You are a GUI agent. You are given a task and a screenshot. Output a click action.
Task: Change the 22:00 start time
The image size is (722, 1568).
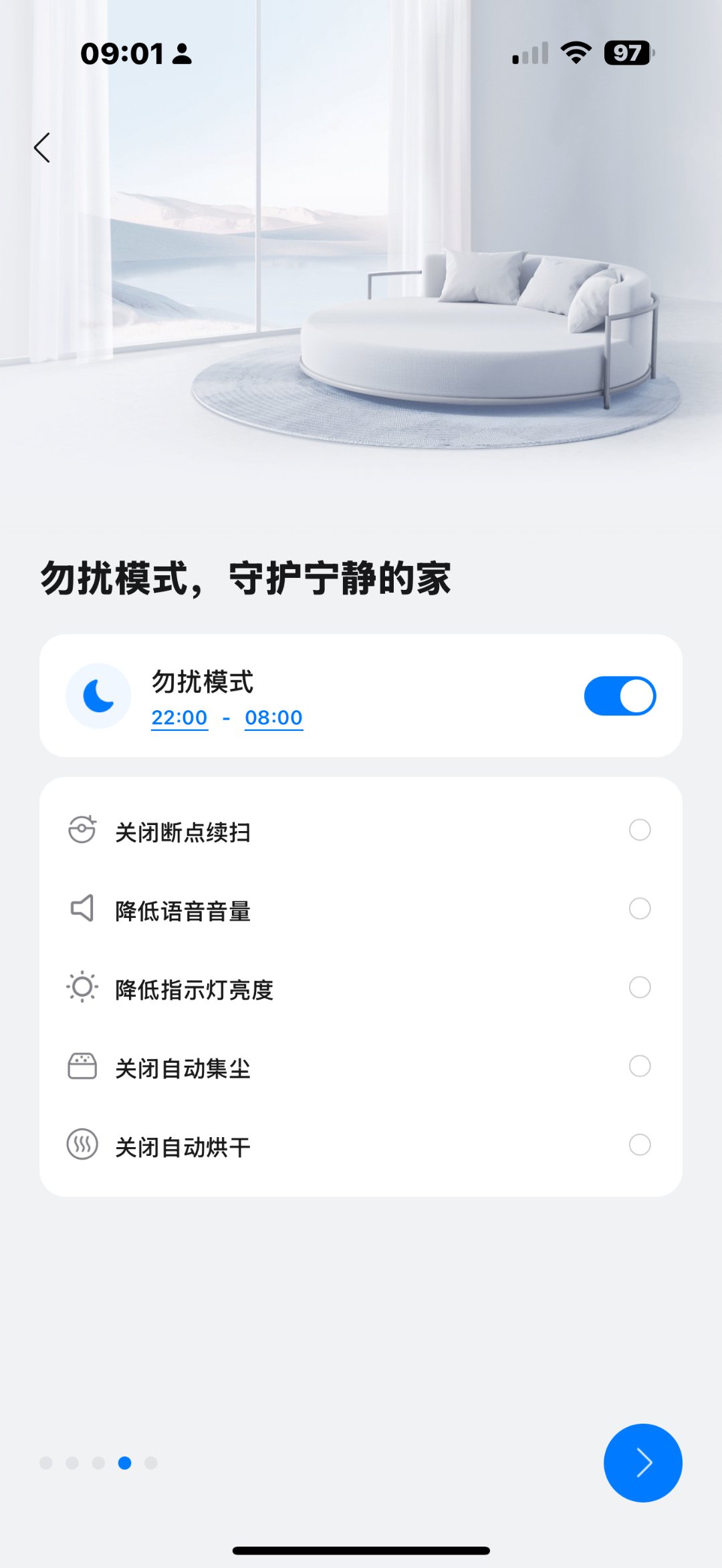tap(179, 718)
